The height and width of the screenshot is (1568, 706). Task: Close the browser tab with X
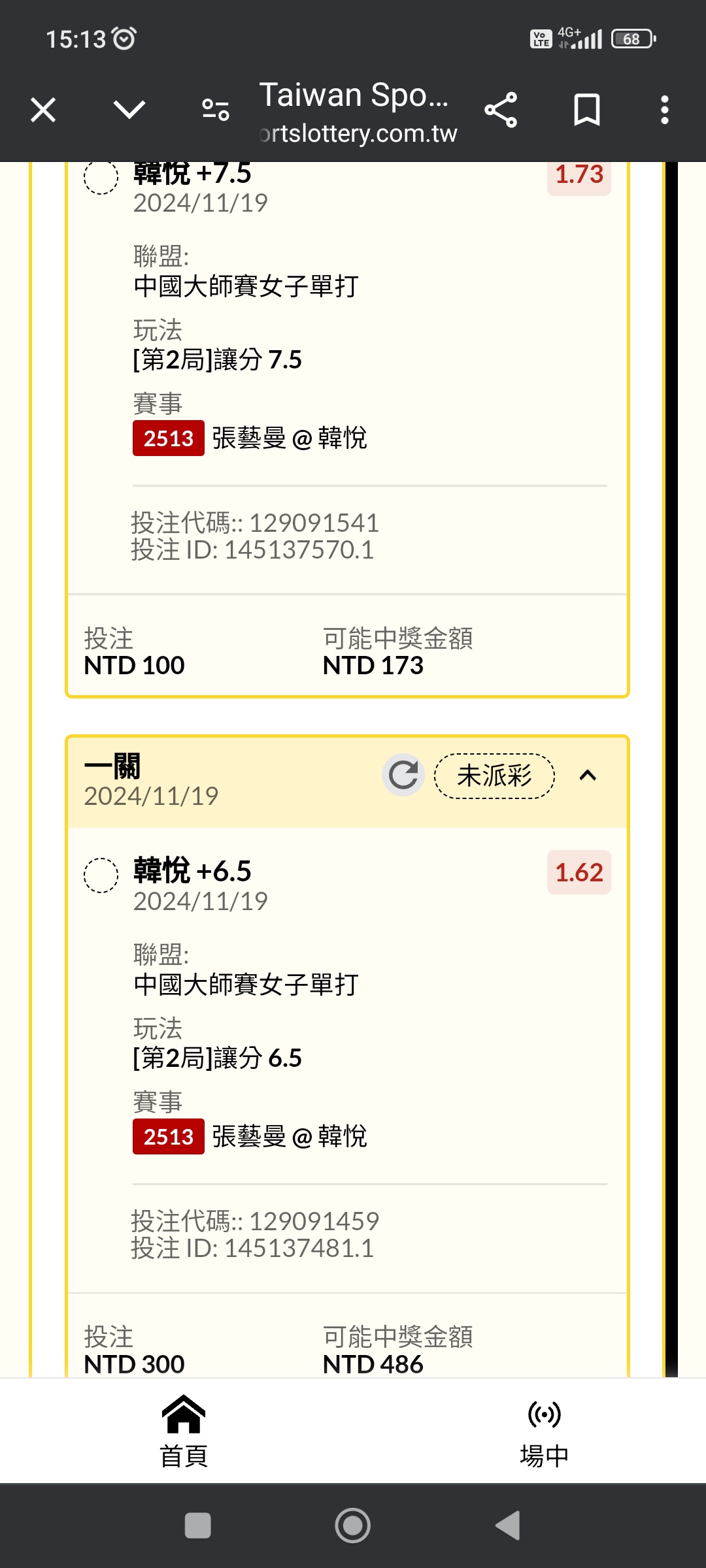[43, 110]
